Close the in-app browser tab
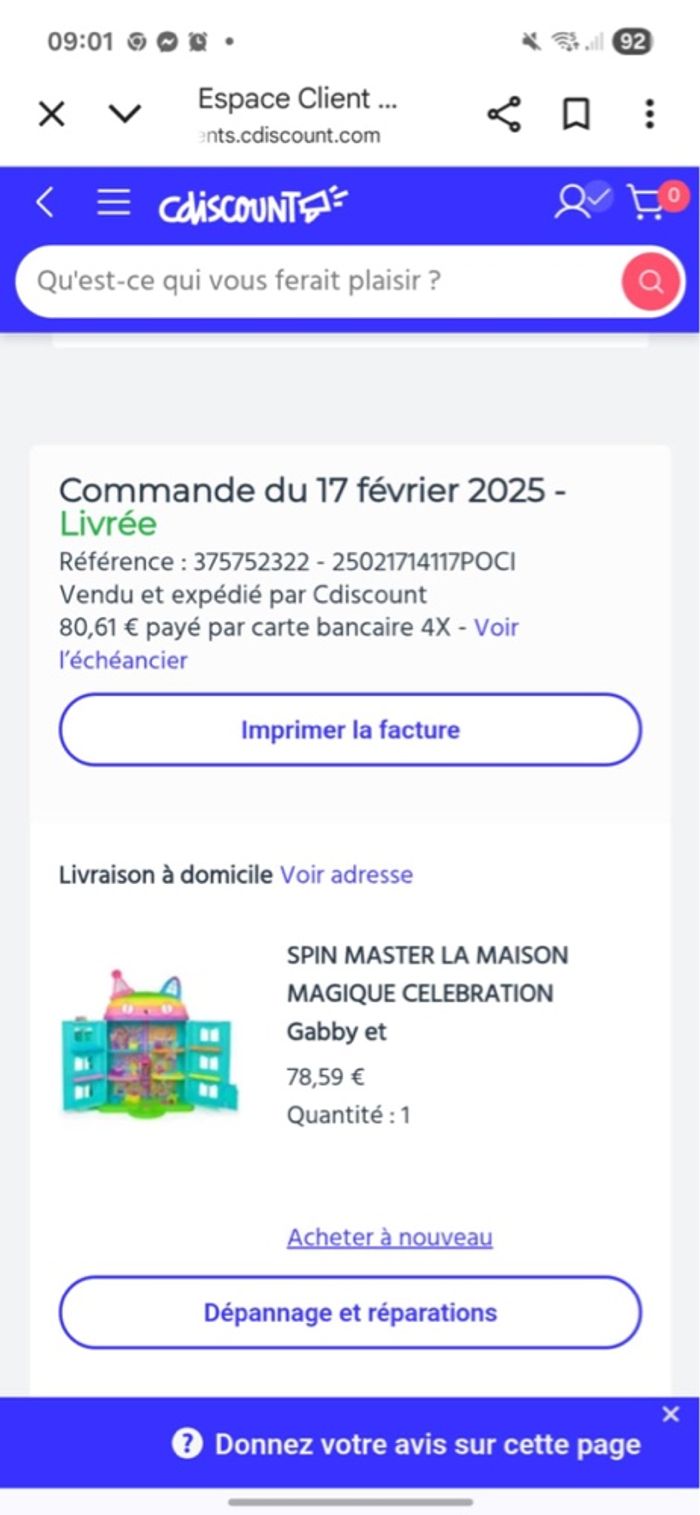The width and height of the screenshot is (700, 1515). 51,115
